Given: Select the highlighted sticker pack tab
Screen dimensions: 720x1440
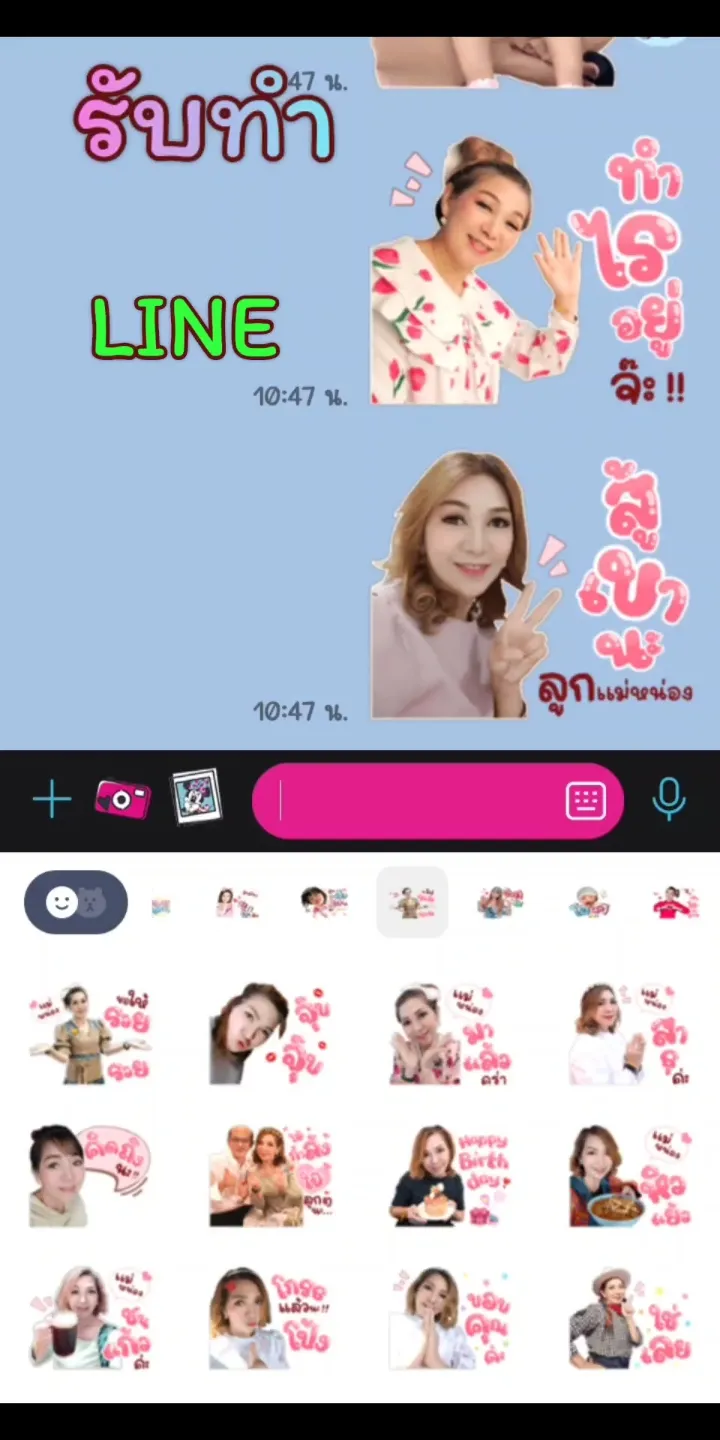Looking at the screenshot, I should tap(412, 902).
